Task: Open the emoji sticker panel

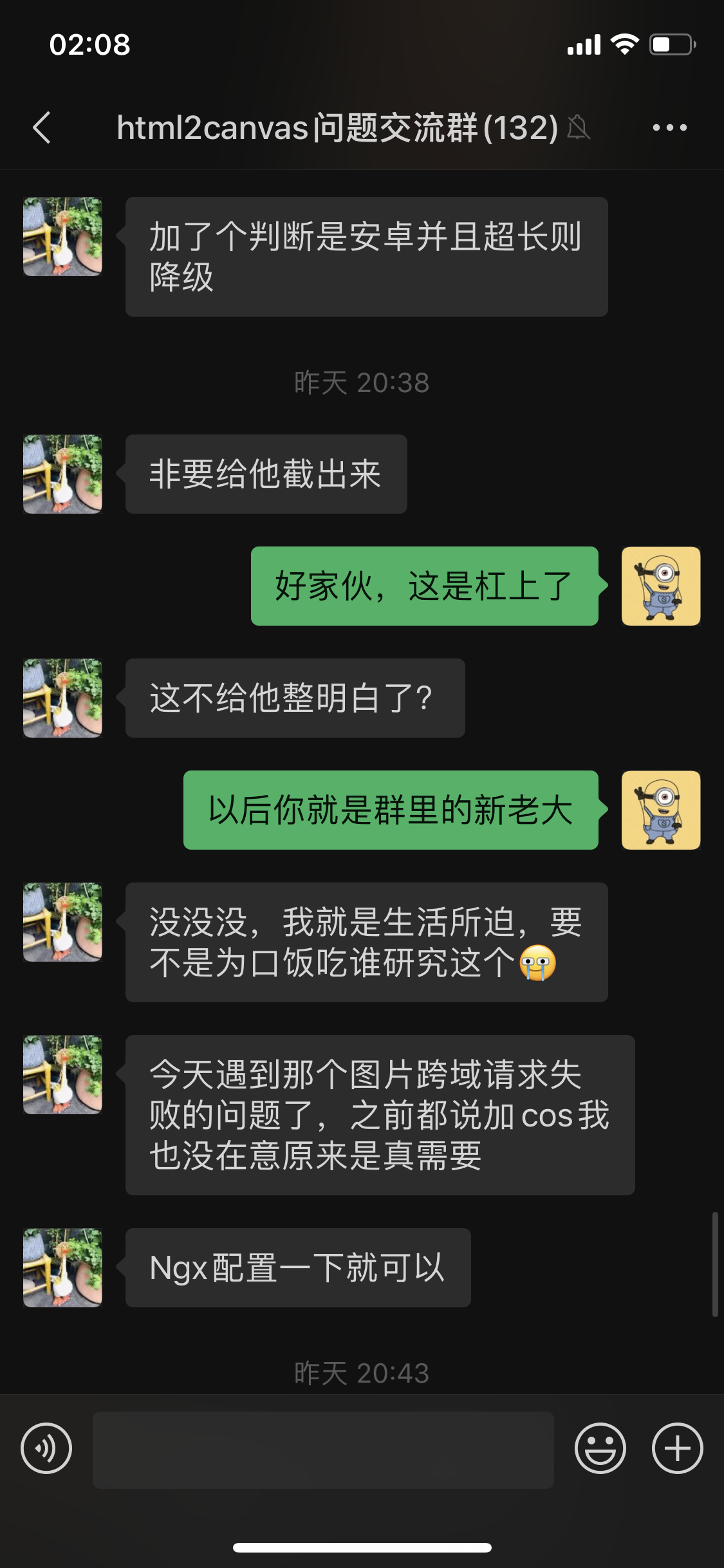Action: click(600, 1449)
